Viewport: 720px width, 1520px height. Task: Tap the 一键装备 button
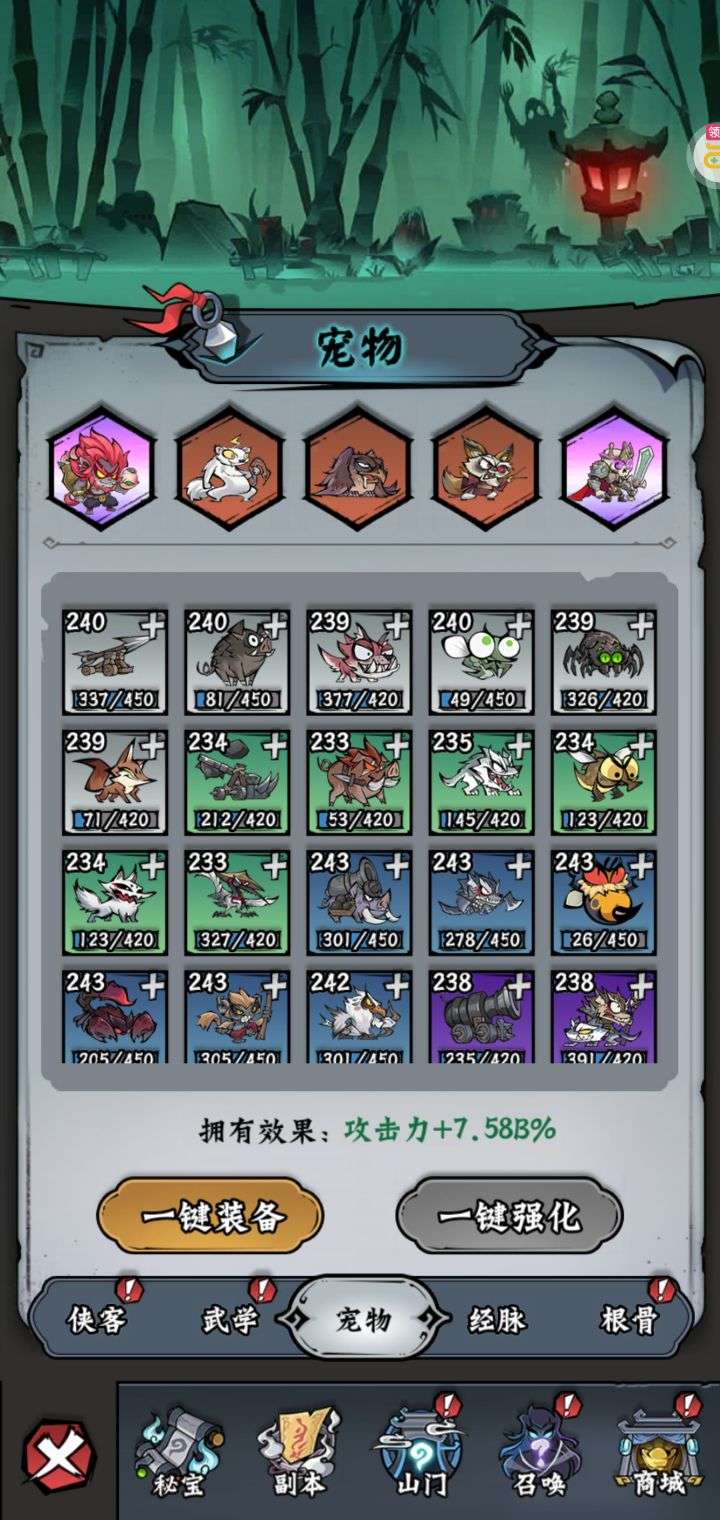click(x=210, y=1216)
